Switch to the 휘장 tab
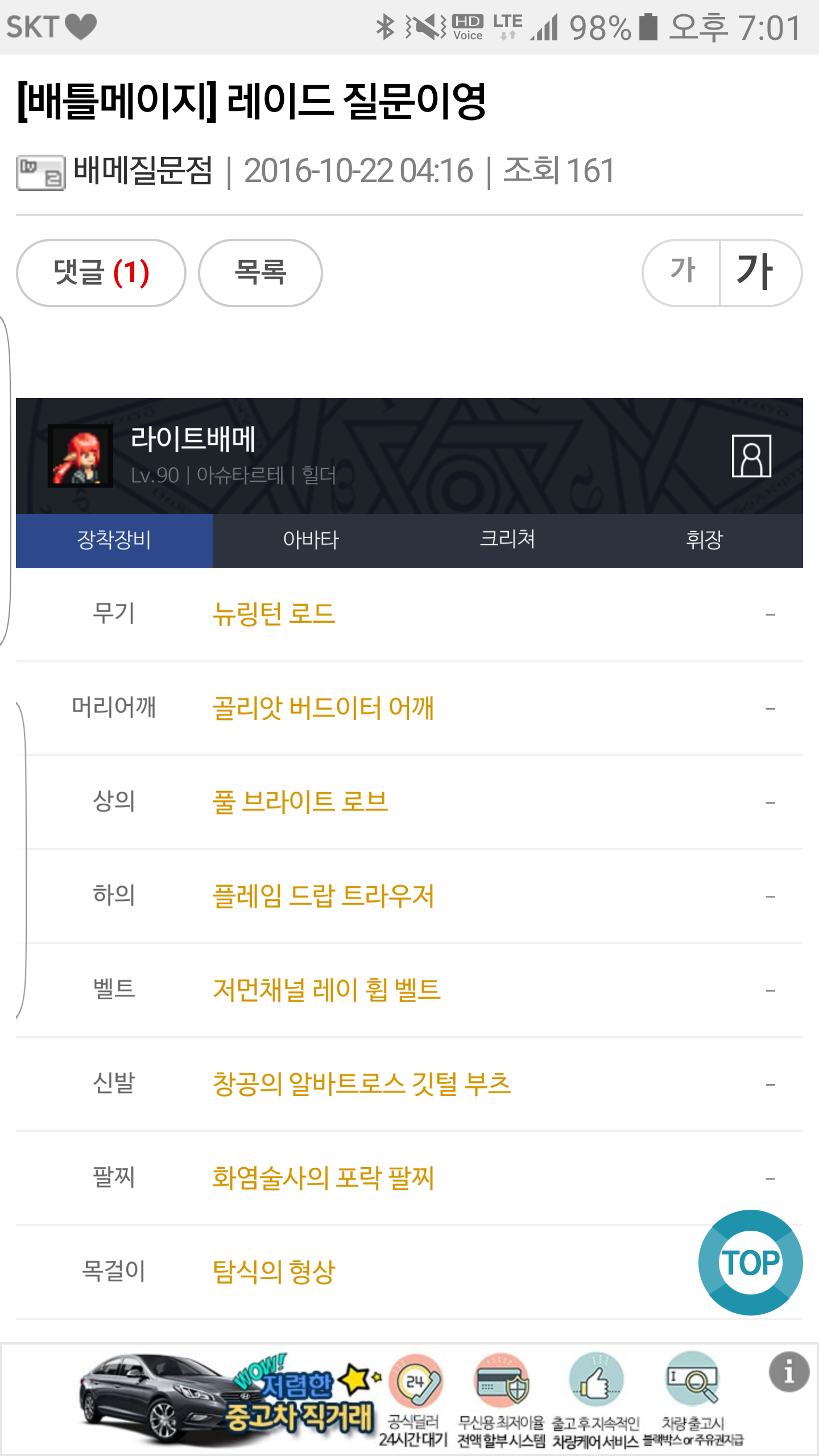Image resolution: width=819 pixels, height=1456 pixels. coord(704,540)
